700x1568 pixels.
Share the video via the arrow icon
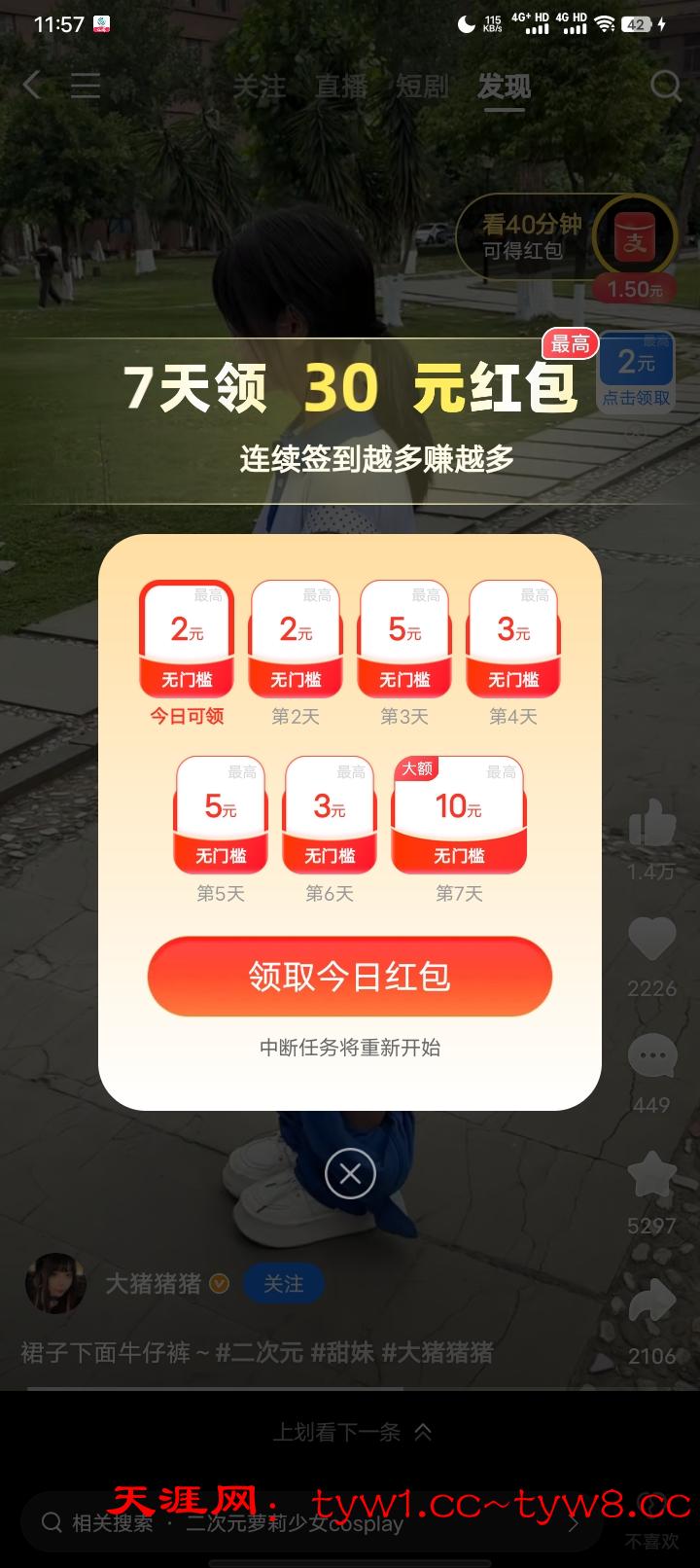point(651,1301)
